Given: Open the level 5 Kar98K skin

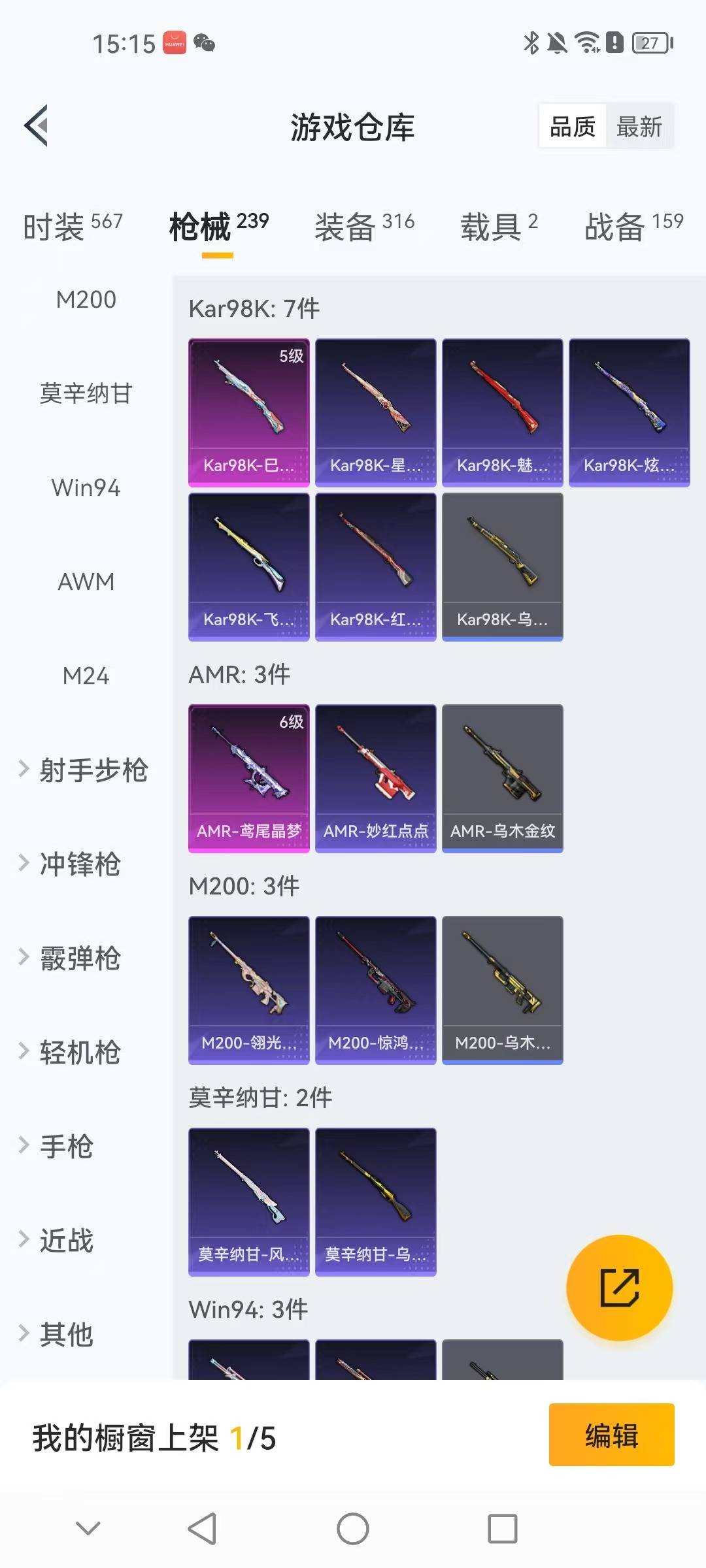Looking at the screenshot, I should click(248, 412).
